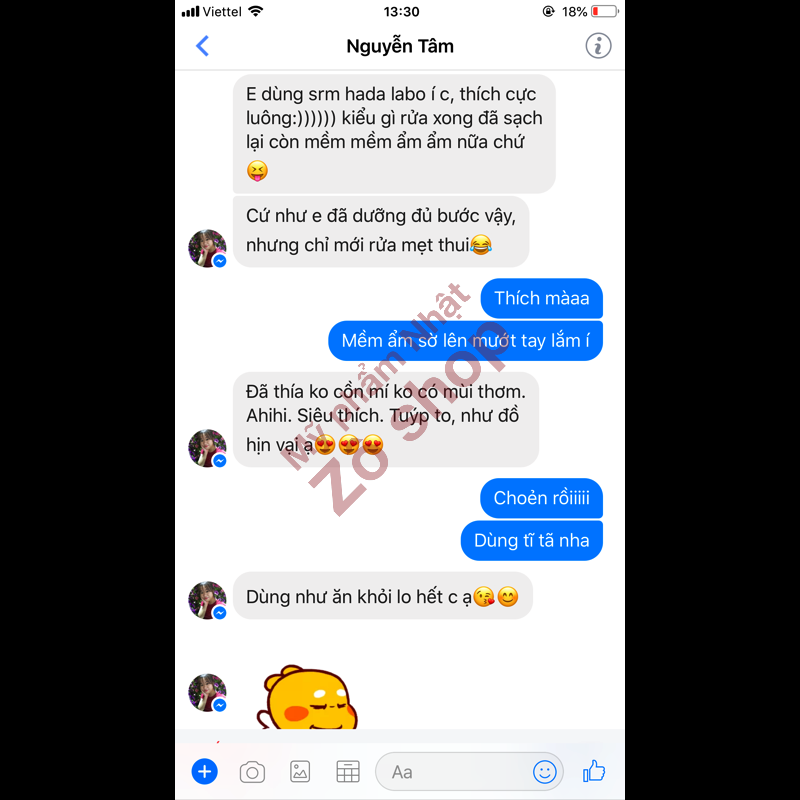This screenshot has height=800, width=800.
Task: Go back to the conversations list
Action: click(203, 46)
